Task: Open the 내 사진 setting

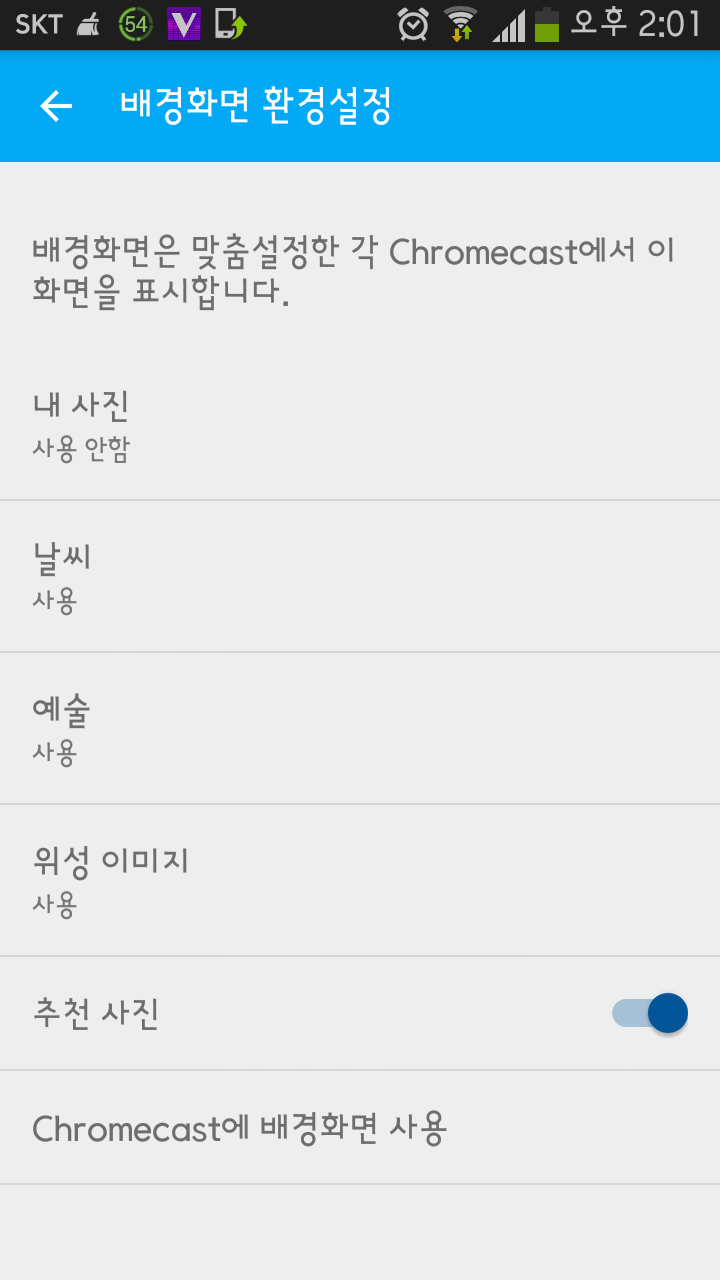Action: tap(360, 425)
